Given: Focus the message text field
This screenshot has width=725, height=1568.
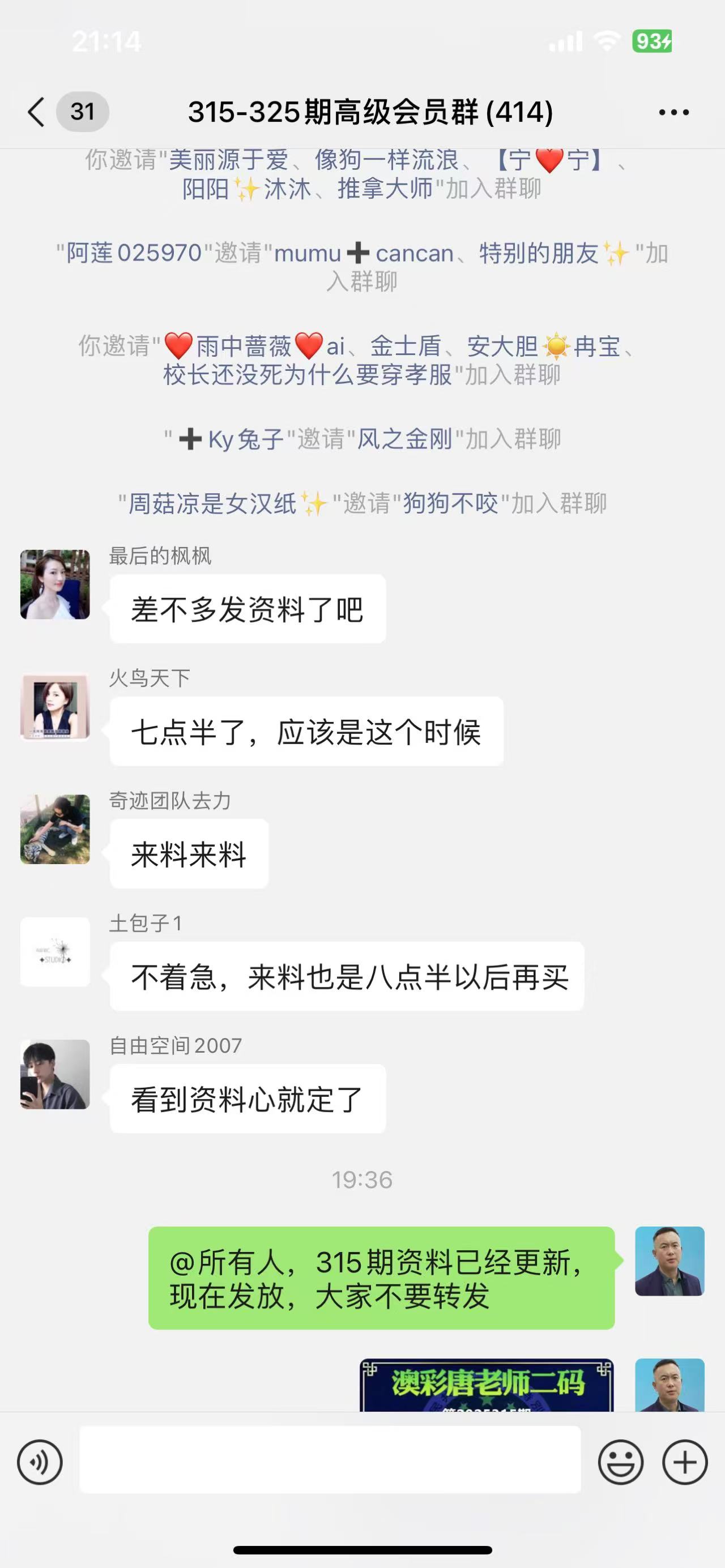Looking at the screenshot, I should [x=330, y=1460].
